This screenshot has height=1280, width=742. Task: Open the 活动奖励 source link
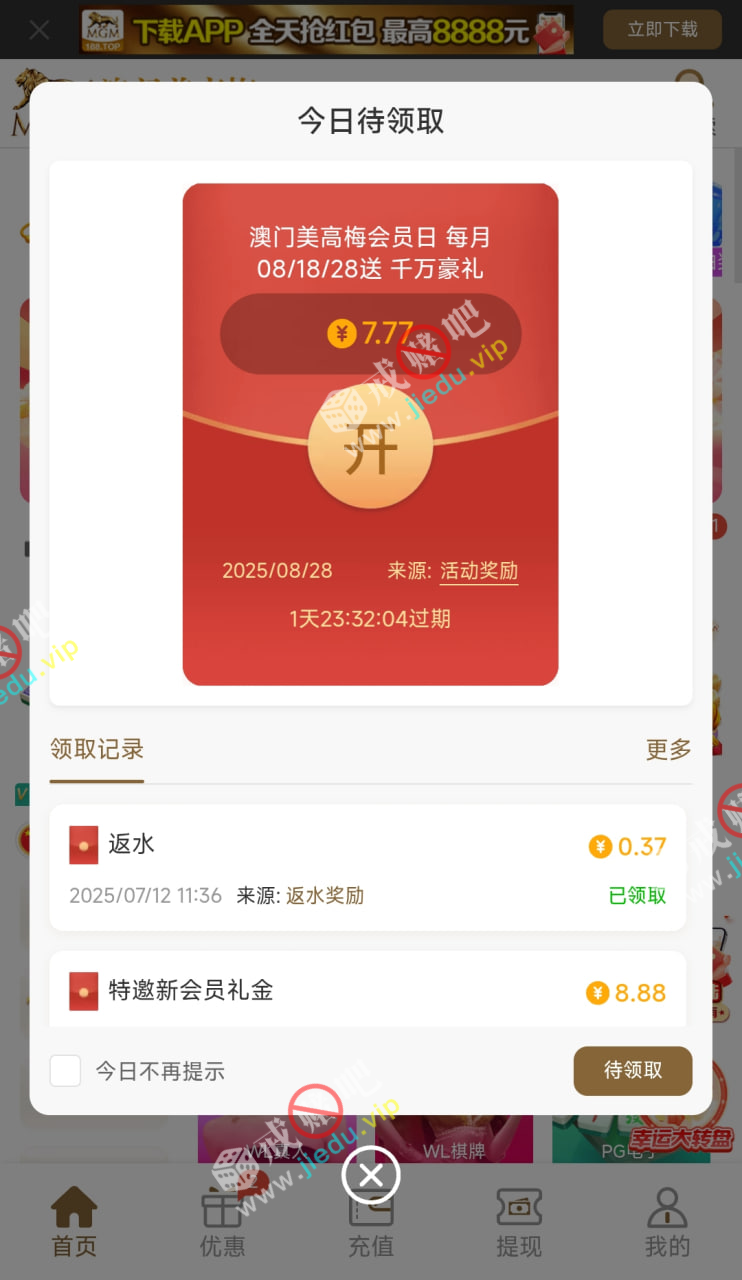pyautogui.click(x=479, y=571)
